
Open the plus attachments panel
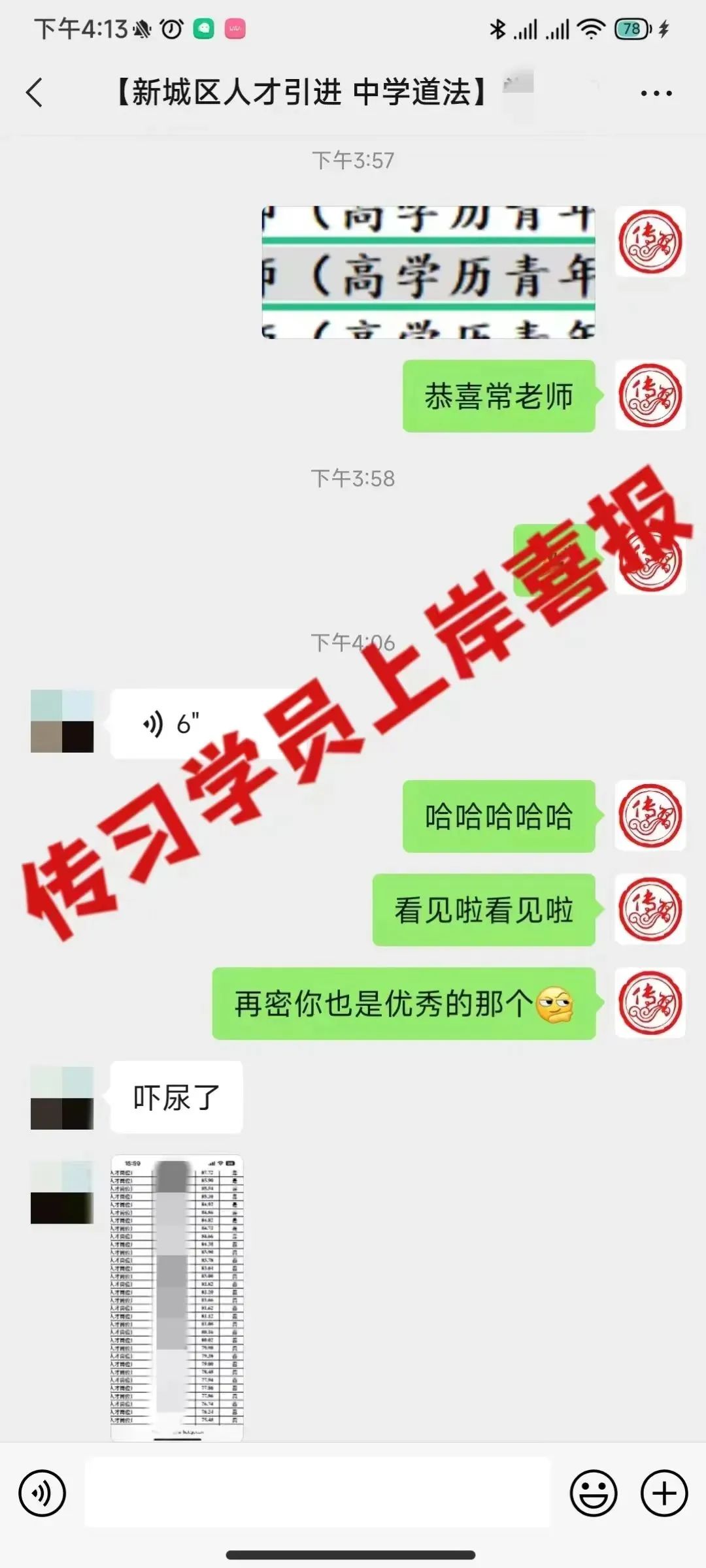click(664, 1493)
